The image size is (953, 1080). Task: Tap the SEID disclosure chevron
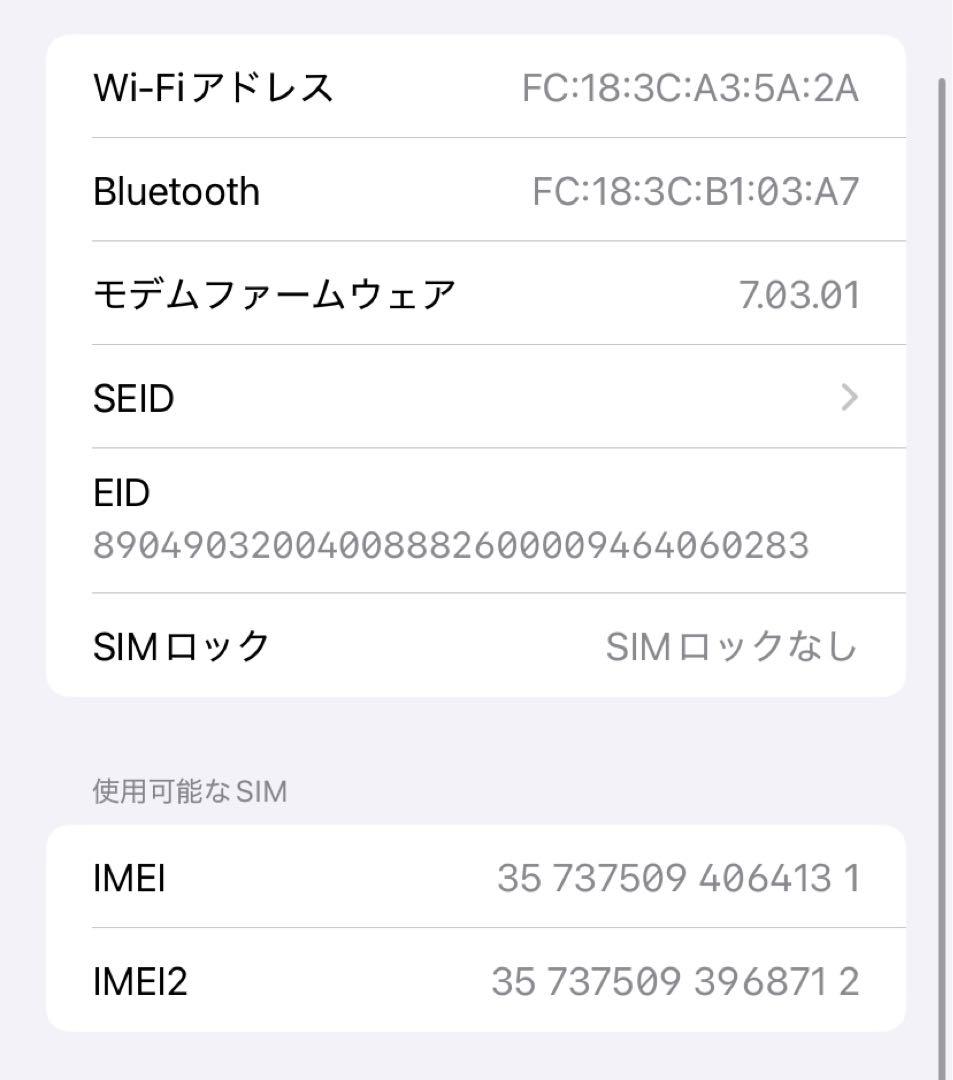[x=848, y=397]
